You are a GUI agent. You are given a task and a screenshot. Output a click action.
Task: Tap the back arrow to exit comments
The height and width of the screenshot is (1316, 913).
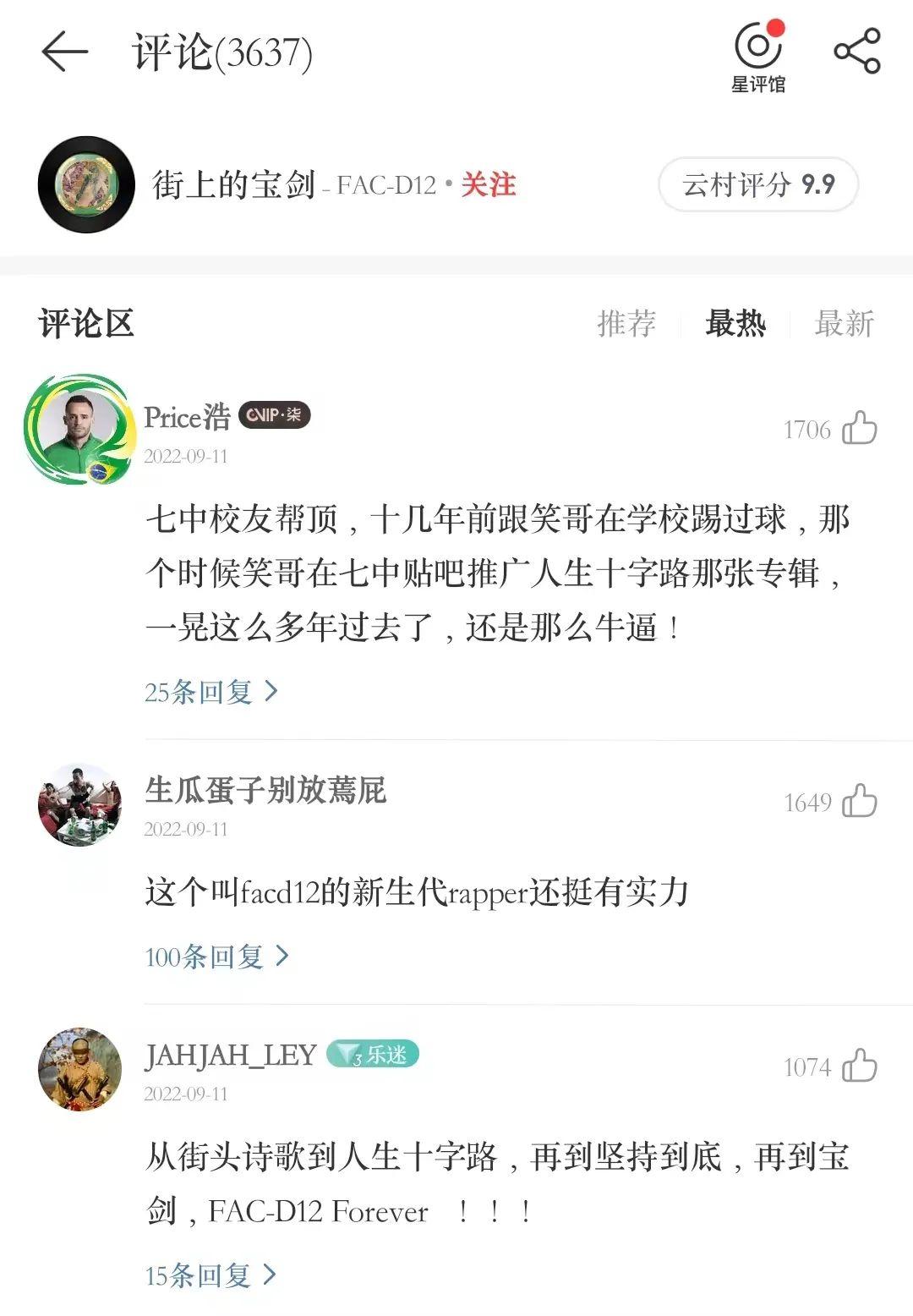tap(63, 52)
